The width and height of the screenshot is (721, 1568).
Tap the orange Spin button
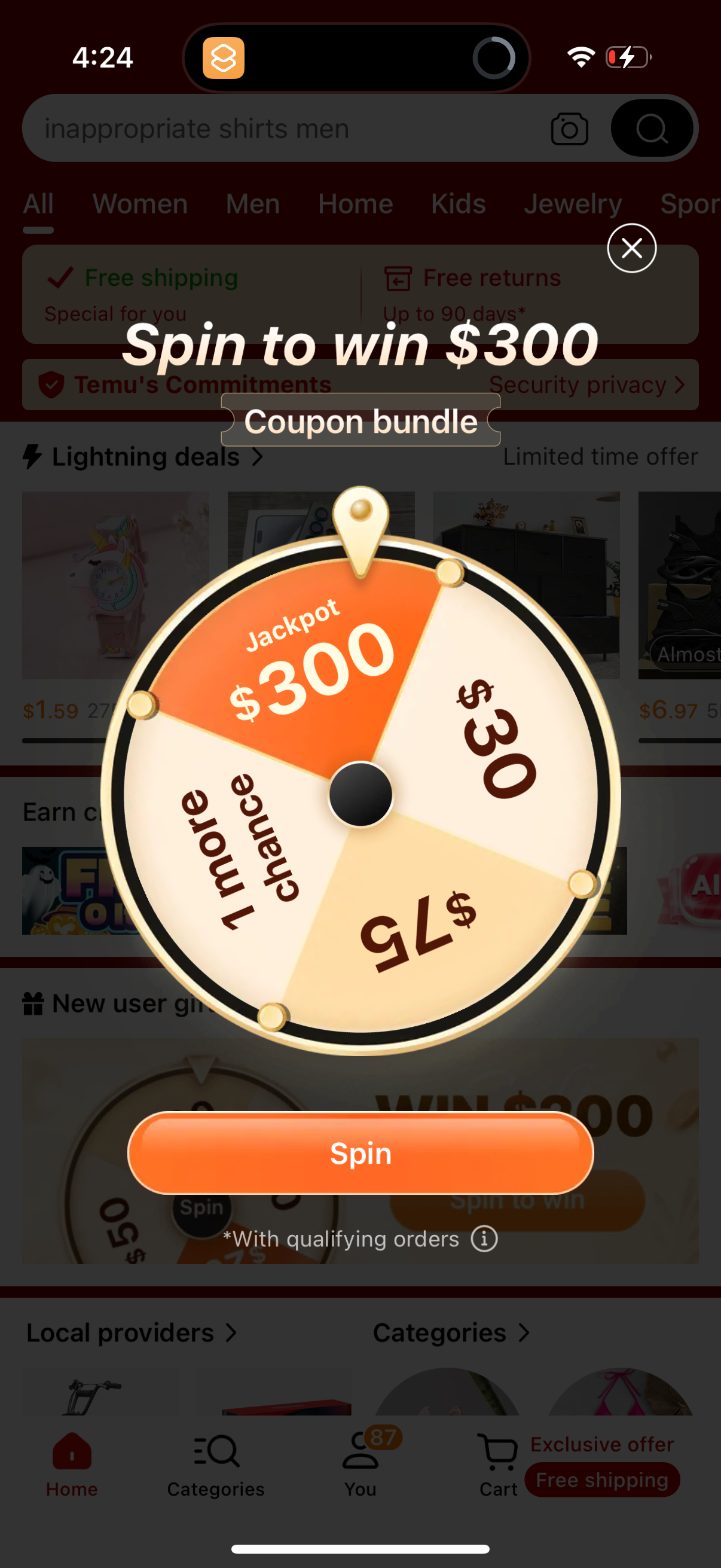(360, 1153)
